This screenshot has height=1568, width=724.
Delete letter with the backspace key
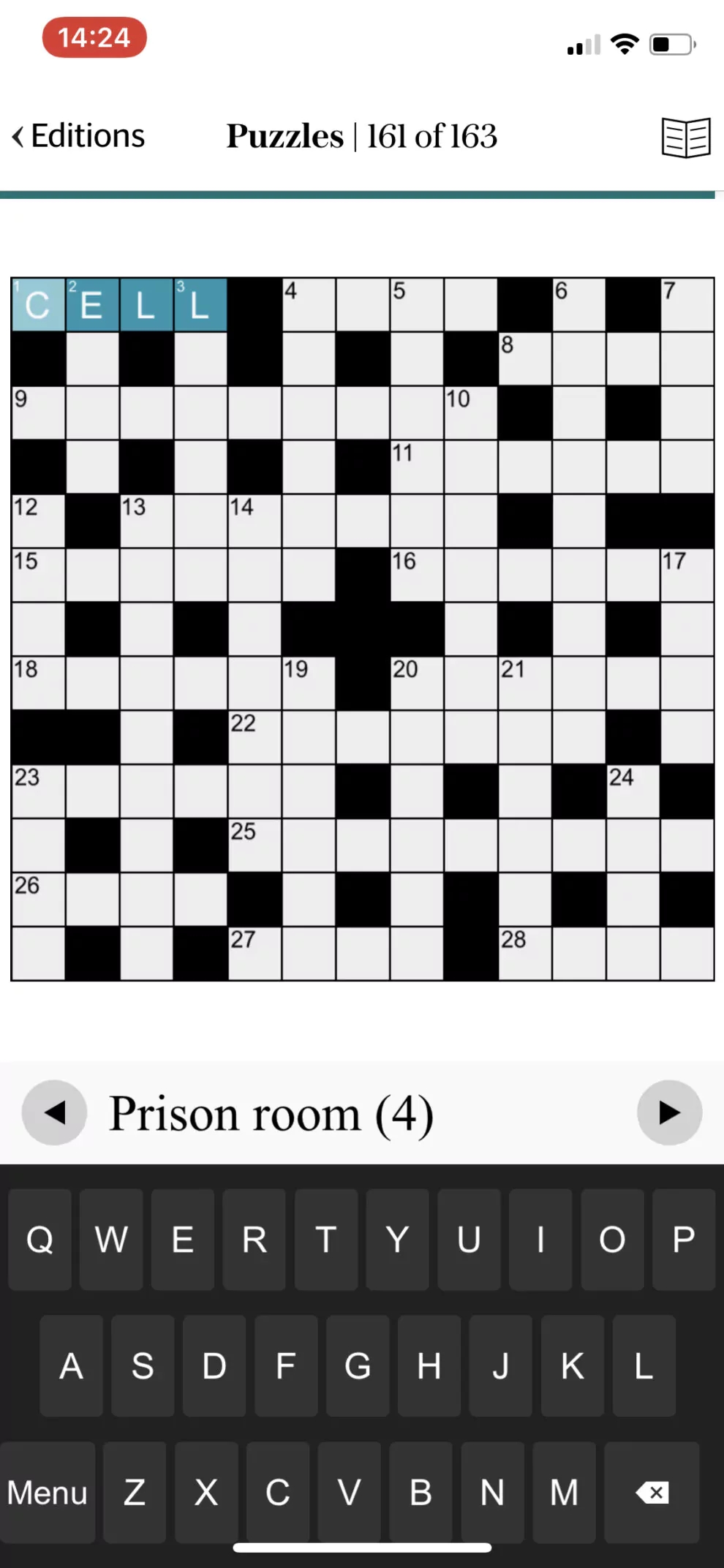point(652,1492)
